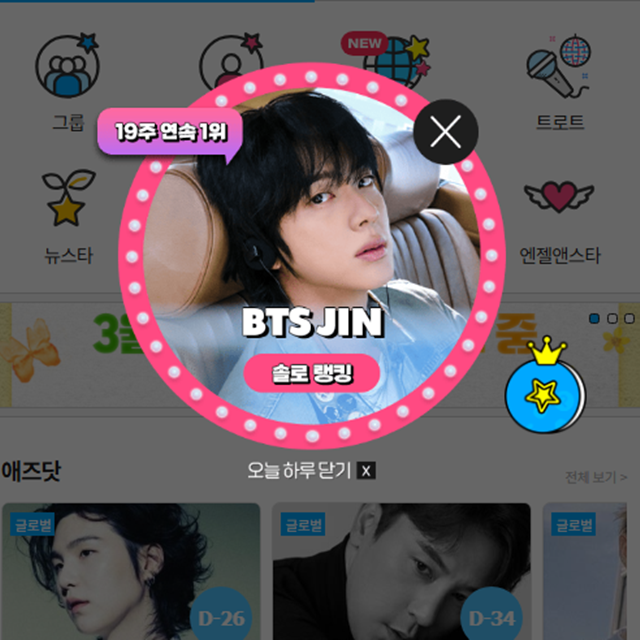Open the 뉴스타 category
Image resolution: width=640 pixels, height=640 pixels.
(68, 215)
